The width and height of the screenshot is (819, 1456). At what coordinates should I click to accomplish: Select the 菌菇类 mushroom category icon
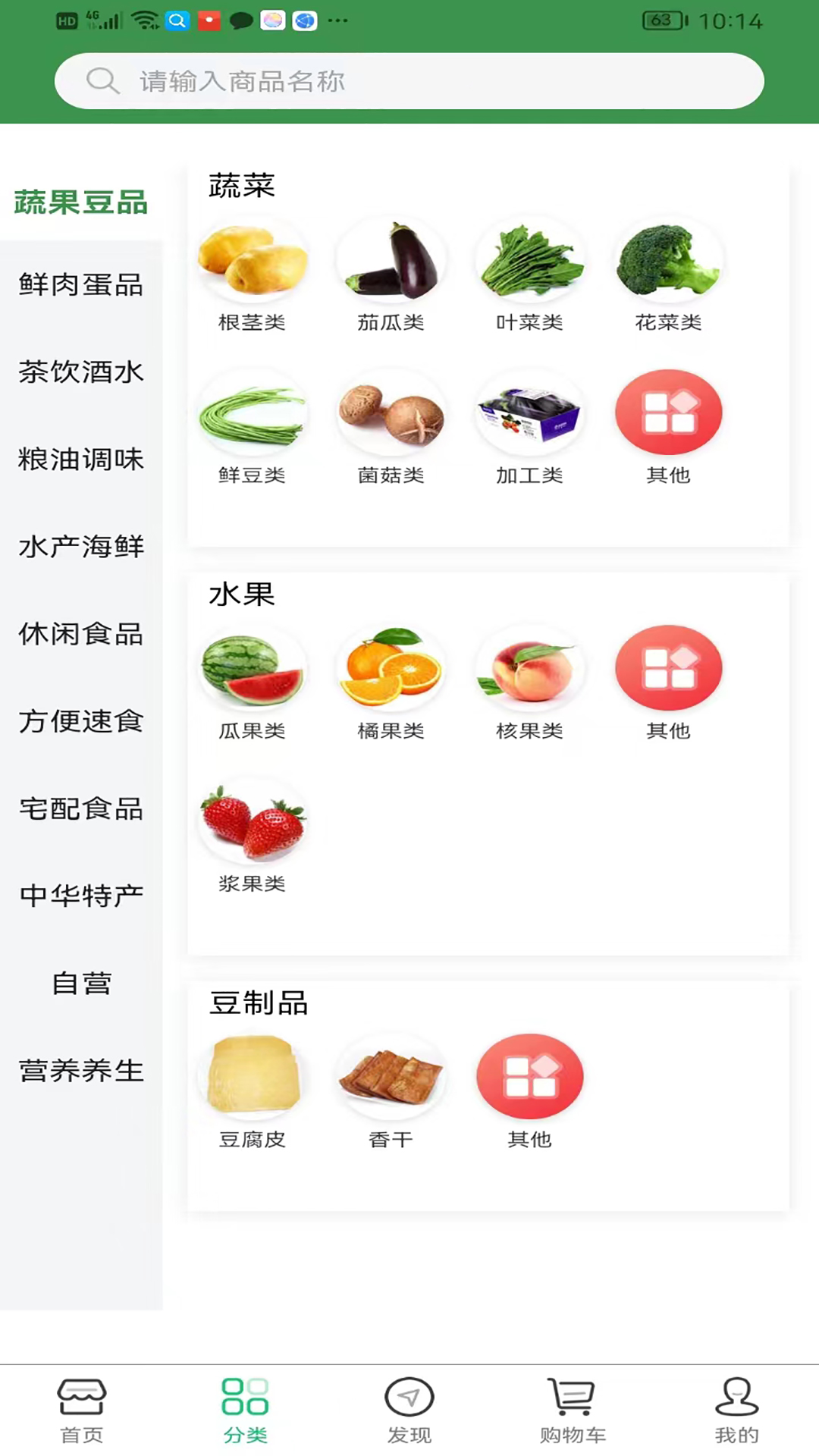coord(391,413)
